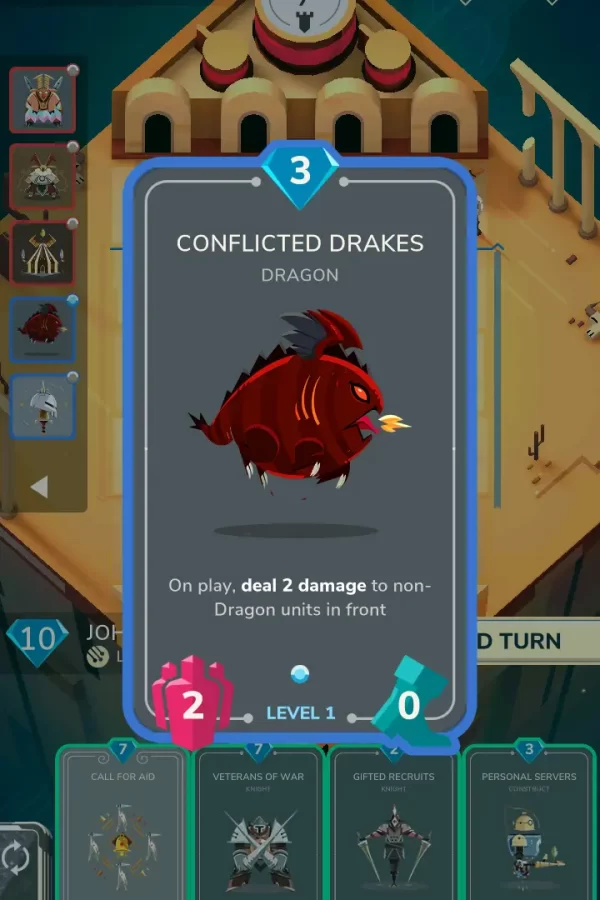Open the feathered chieftain entry in history

click(43, 98)
